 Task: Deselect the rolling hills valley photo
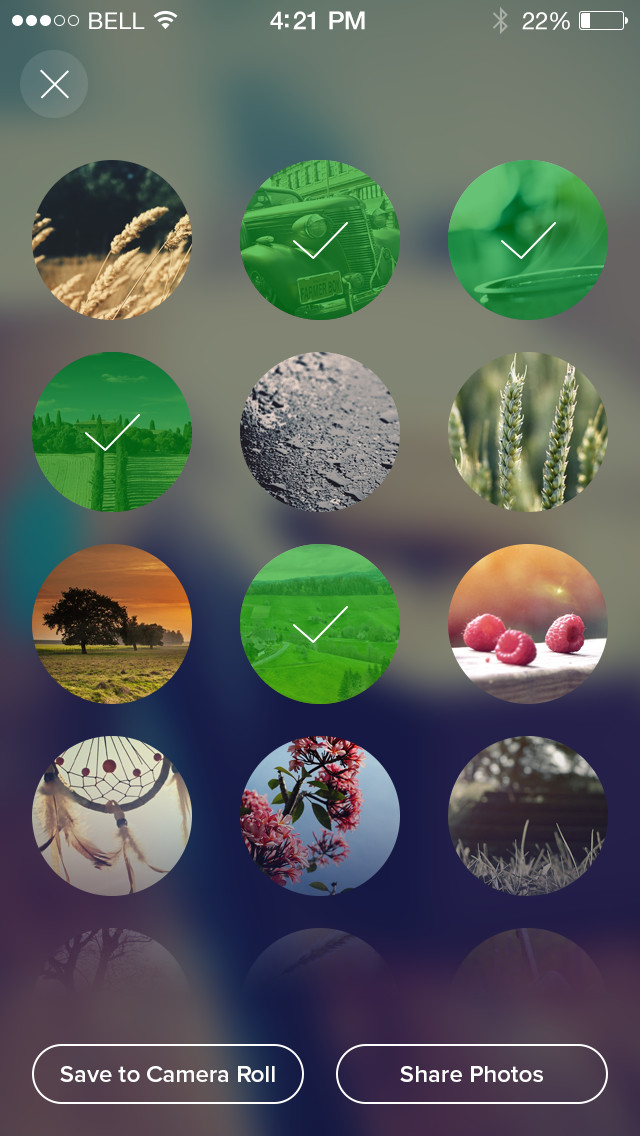click(320, 624)
